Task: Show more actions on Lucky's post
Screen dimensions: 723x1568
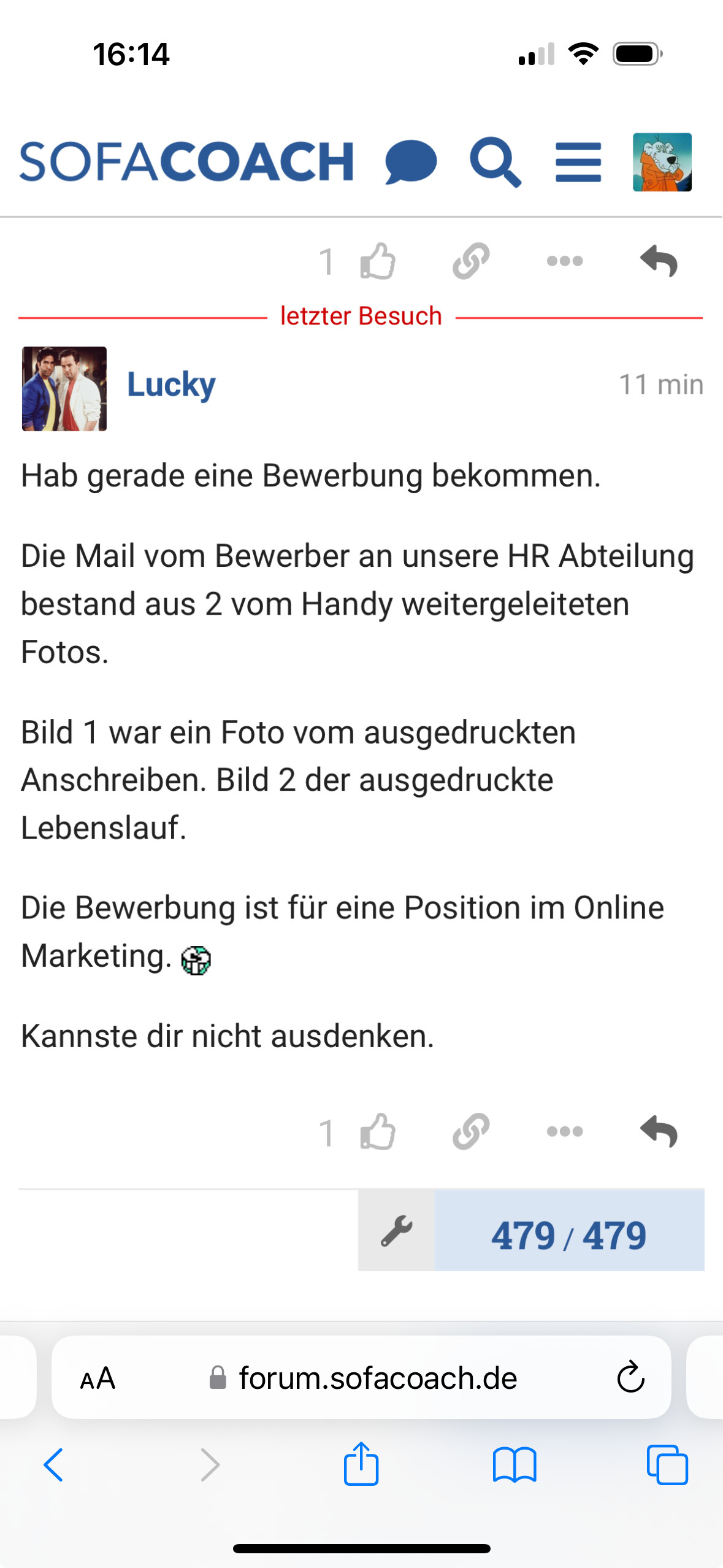Action: (x=565, y=1131)
